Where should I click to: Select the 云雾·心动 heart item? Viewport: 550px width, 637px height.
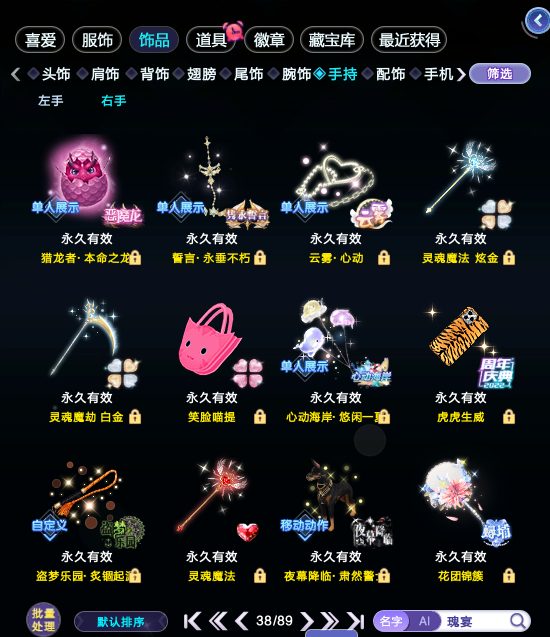click(336, 202)
